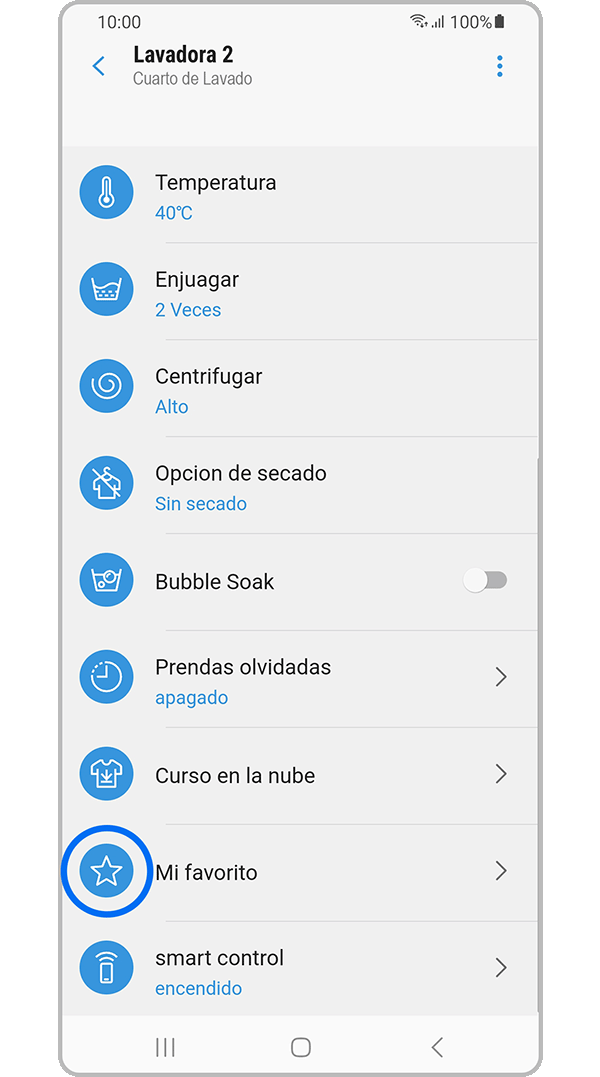Open the Temperatura setting
The width and height of the screenshot is (600, 1077).
(300, 196)
